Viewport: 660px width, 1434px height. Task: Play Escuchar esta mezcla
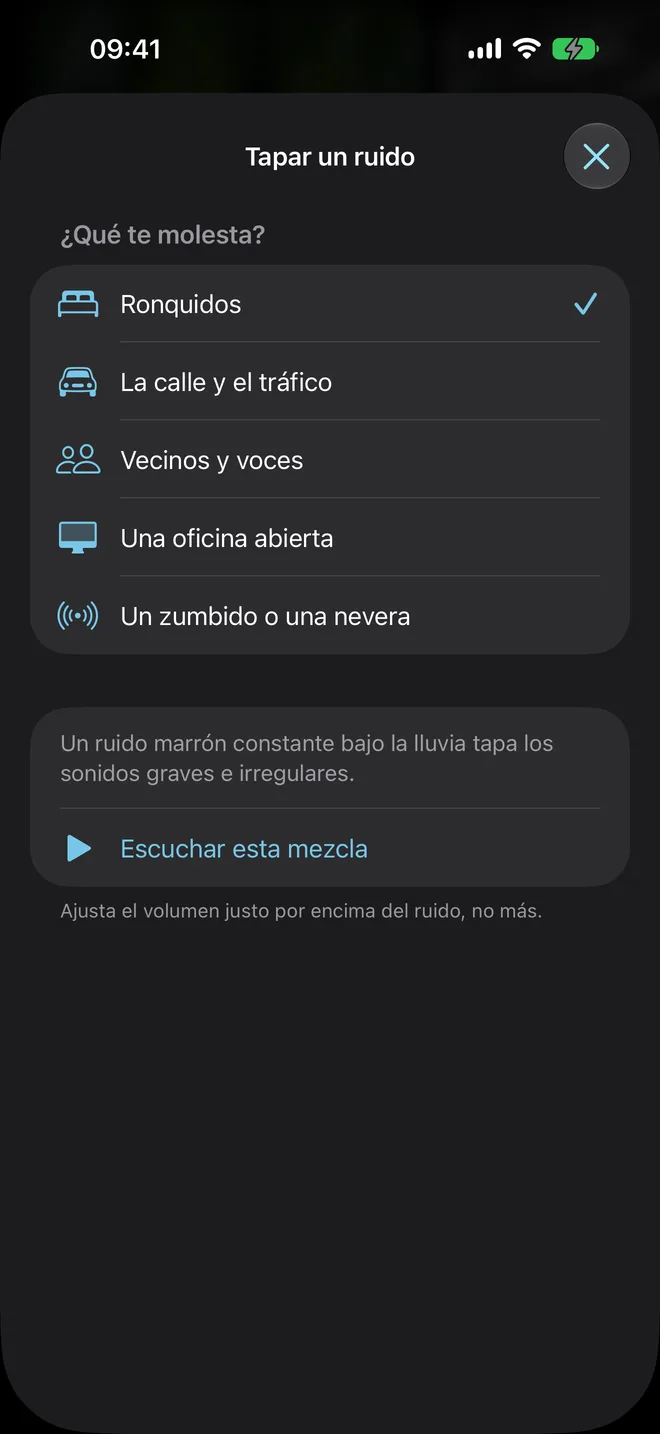330,848
